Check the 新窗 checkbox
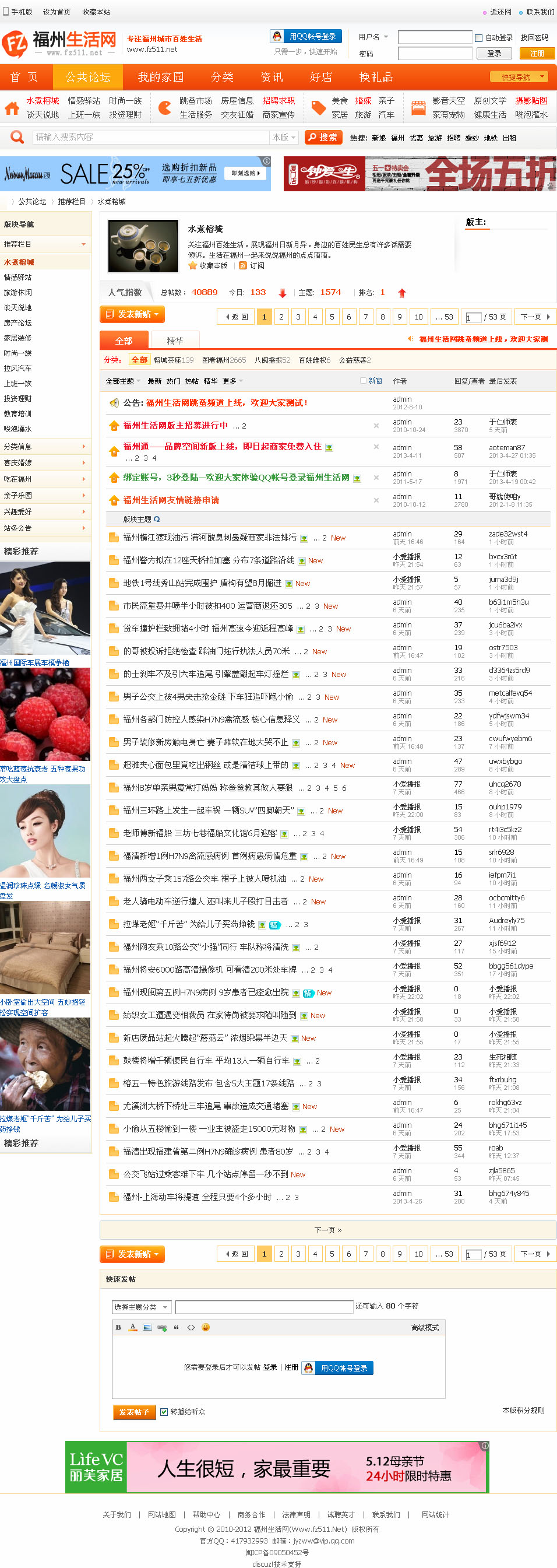Viewport: 557px width, 1568px height. [x=363, y=381]
